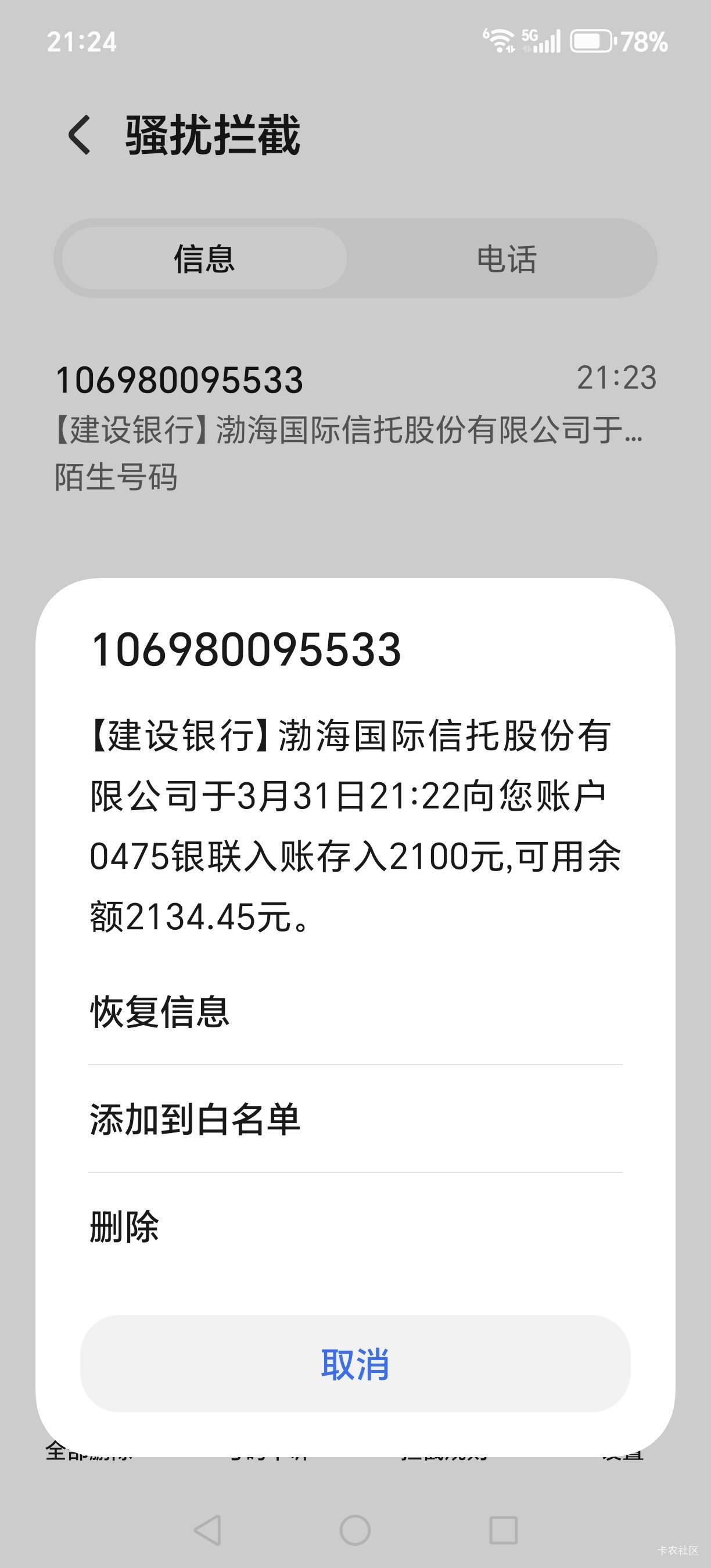
Task: Tap the system home button
Action: 355,1530
